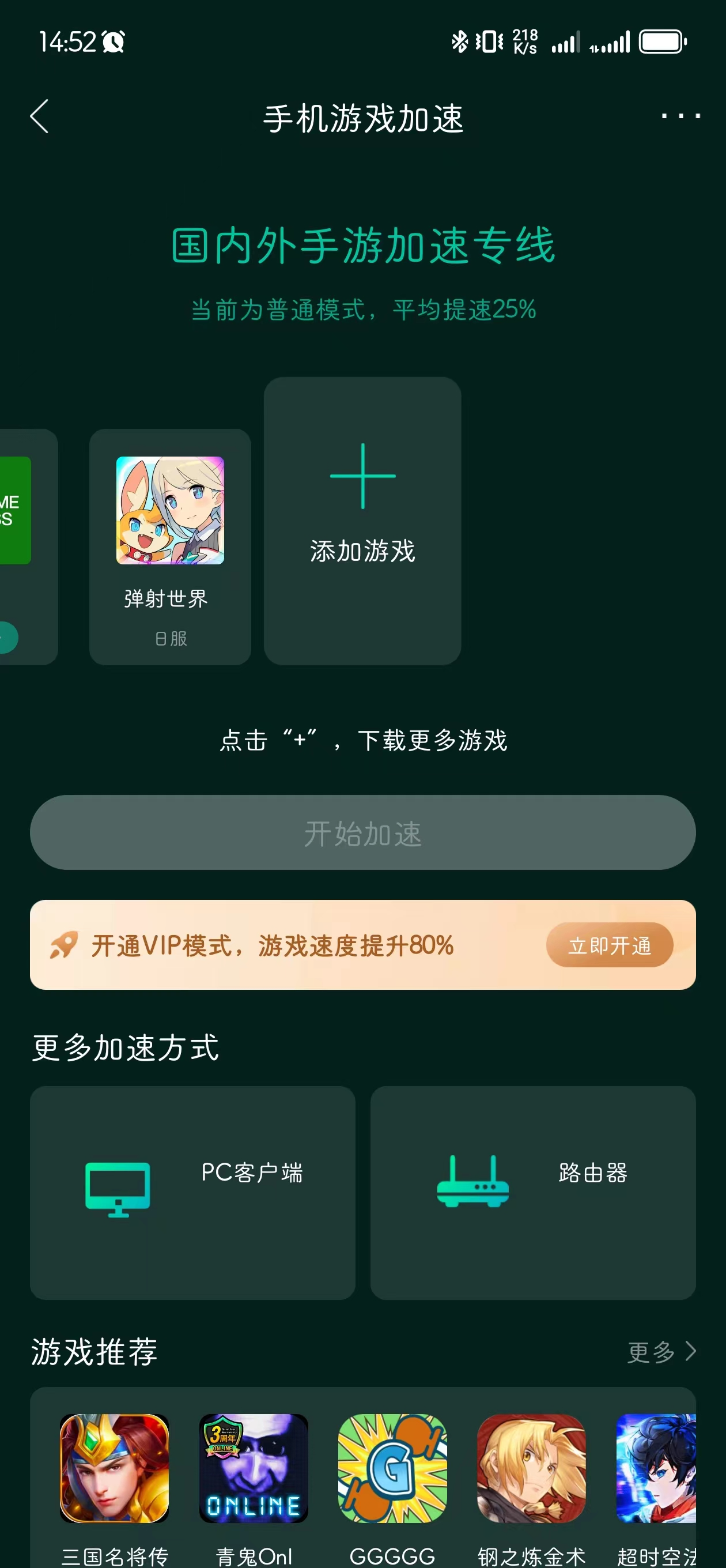Viewport: 726px width, 1568px height.
Task: Tap 添加游戏 to add a game
Action: [362, 521]
